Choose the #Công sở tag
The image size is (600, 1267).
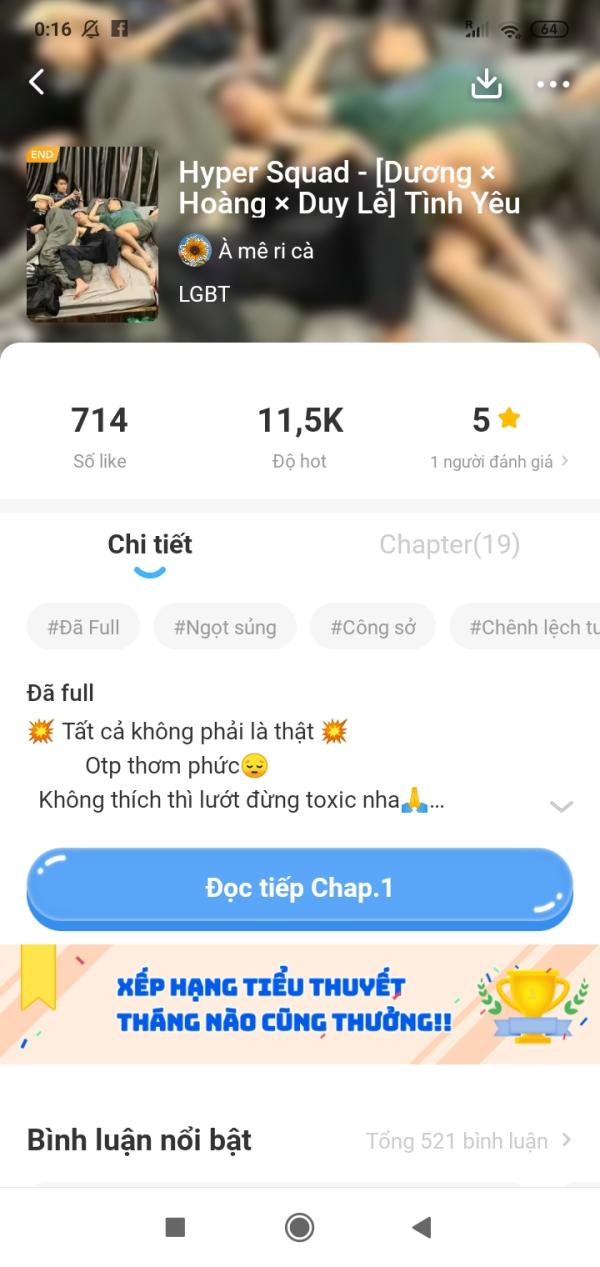(x=373, y=627)
